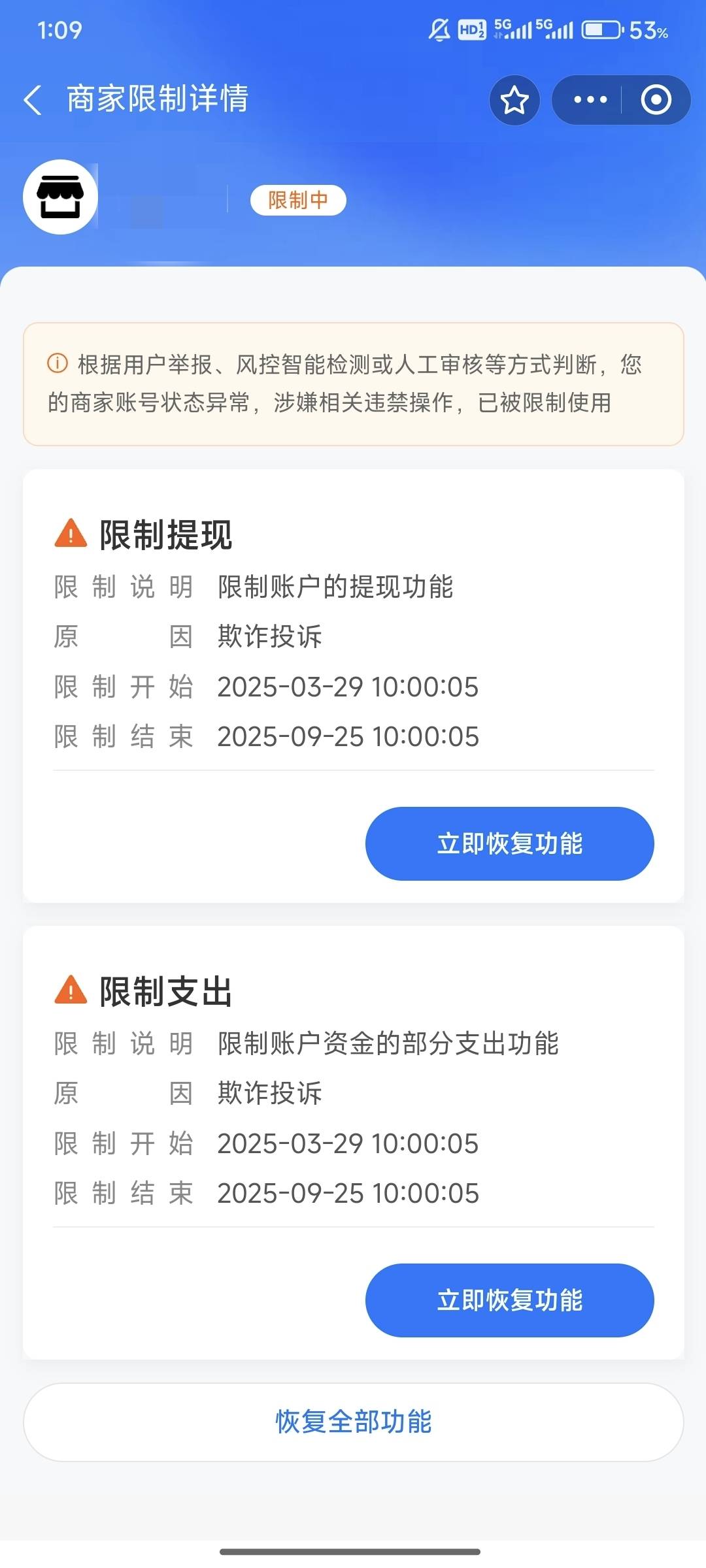Screen dimensions: 706x1568
Task: Go back from 商家限制详情 page
Action: point(33,100)
